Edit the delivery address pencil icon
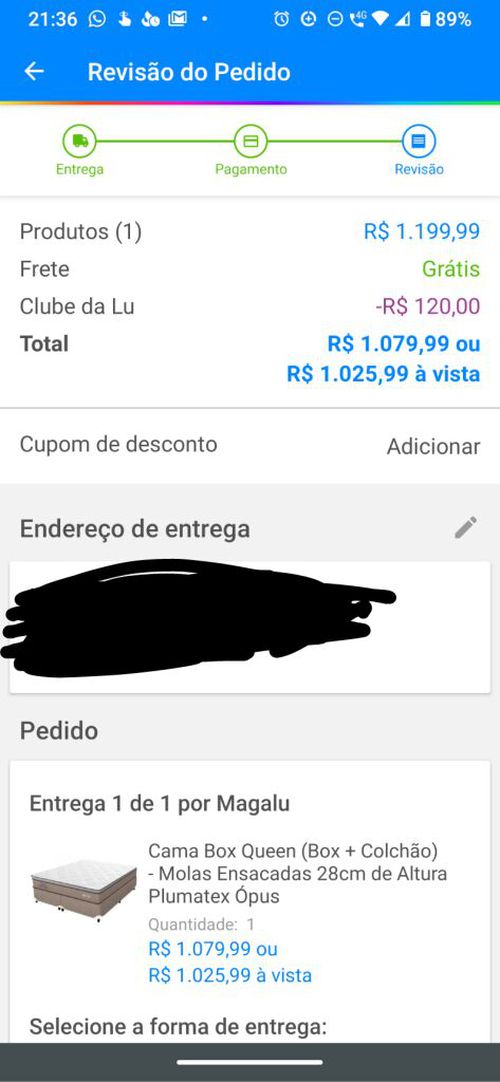The width and height of the screenshot is (500, 1082). (466, 528)
